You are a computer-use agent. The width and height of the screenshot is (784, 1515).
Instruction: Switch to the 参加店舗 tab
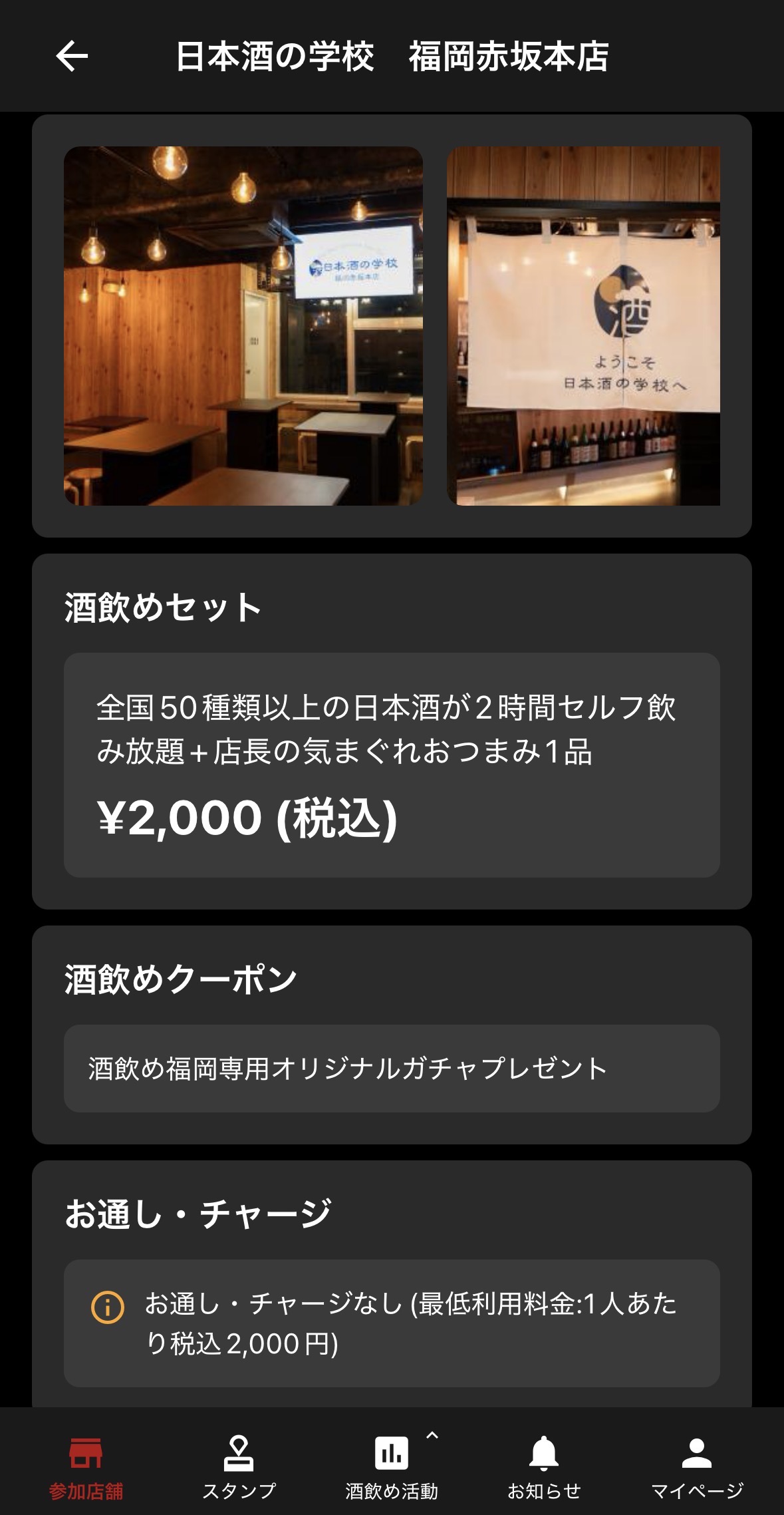tap(86, 1468)
